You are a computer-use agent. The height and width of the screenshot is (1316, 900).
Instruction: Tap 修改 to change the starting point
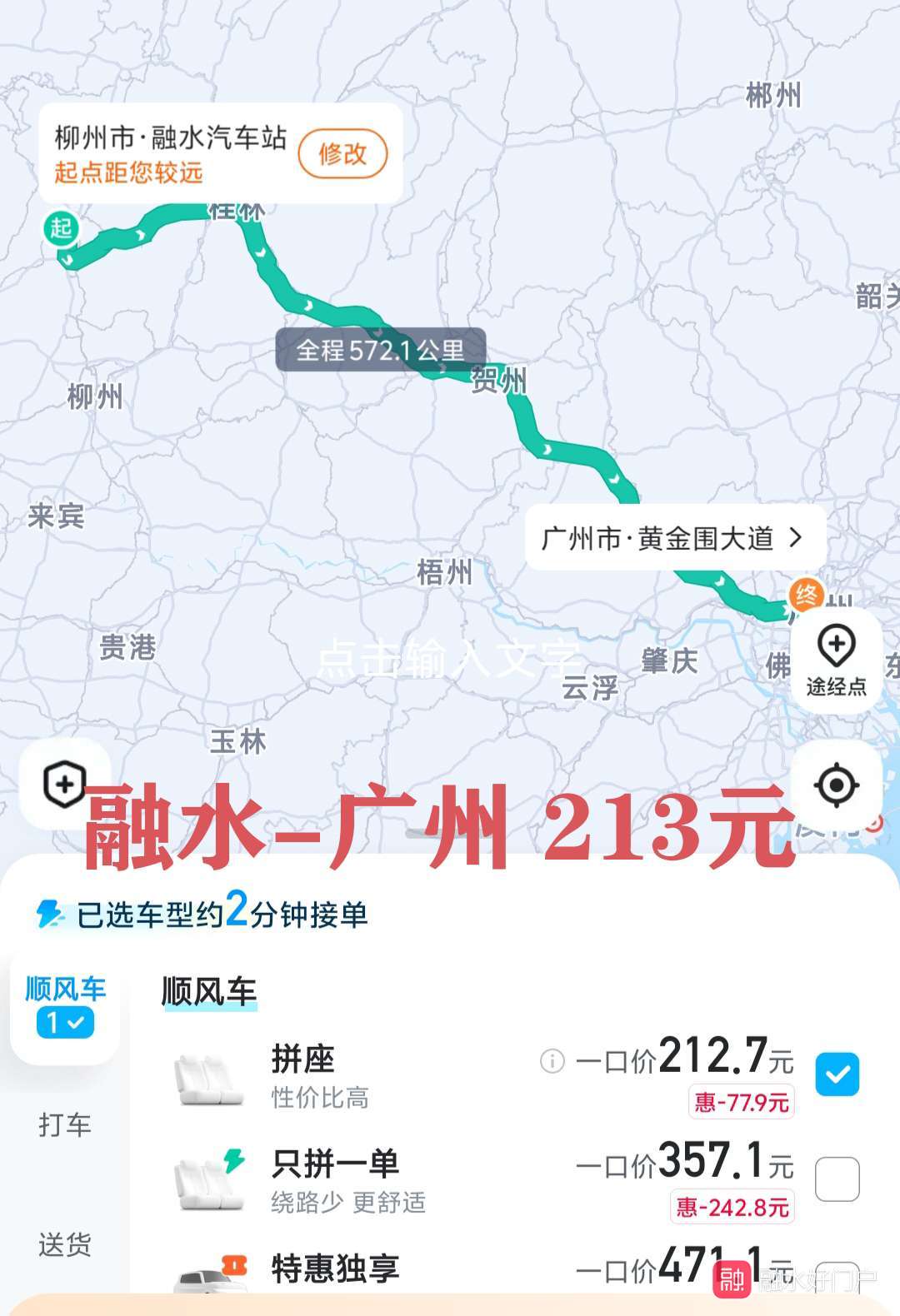342,153
